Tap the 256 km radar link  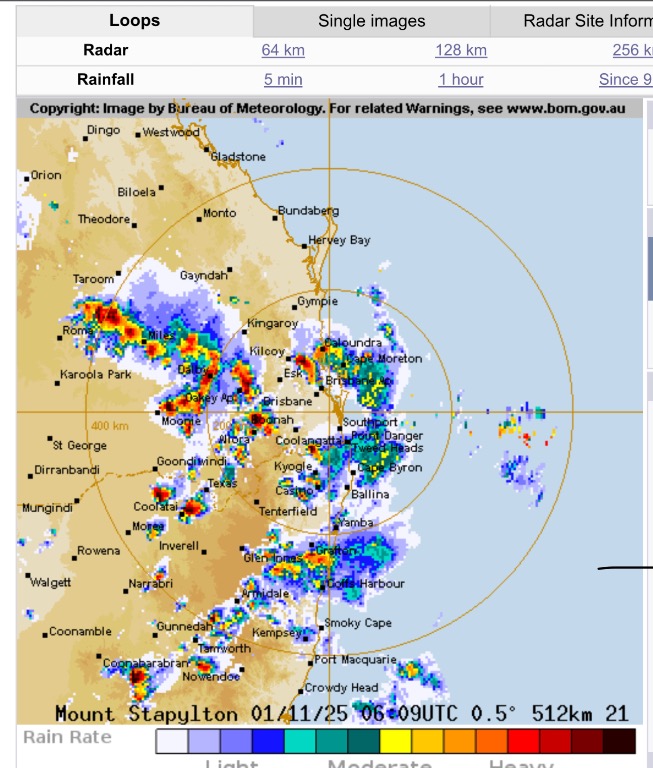632,50
